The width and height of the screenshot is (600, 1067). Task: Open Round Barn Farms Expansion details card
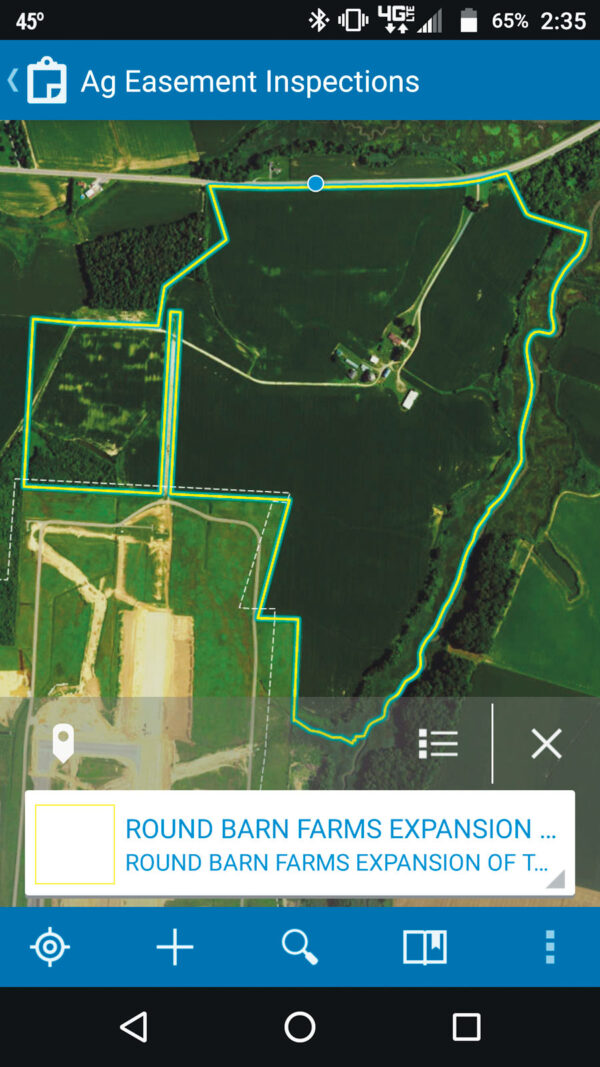tap(300, 844)
